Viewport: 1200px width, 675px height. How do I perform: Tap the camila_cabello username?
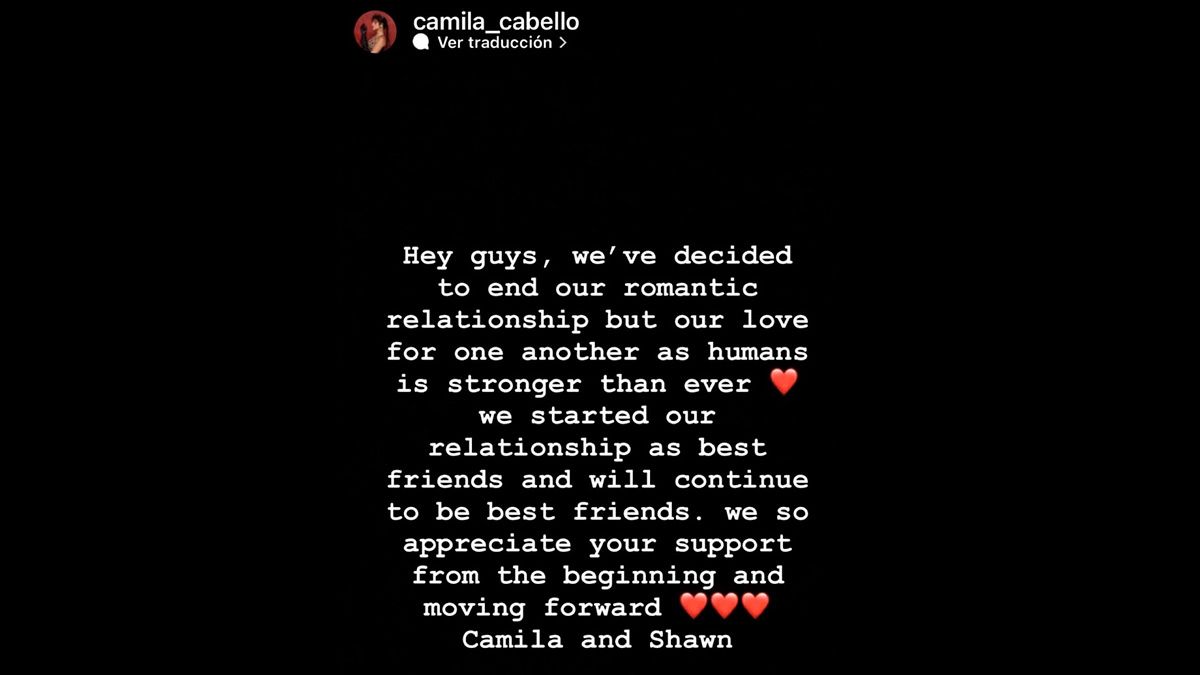click(x=495, y=21)
